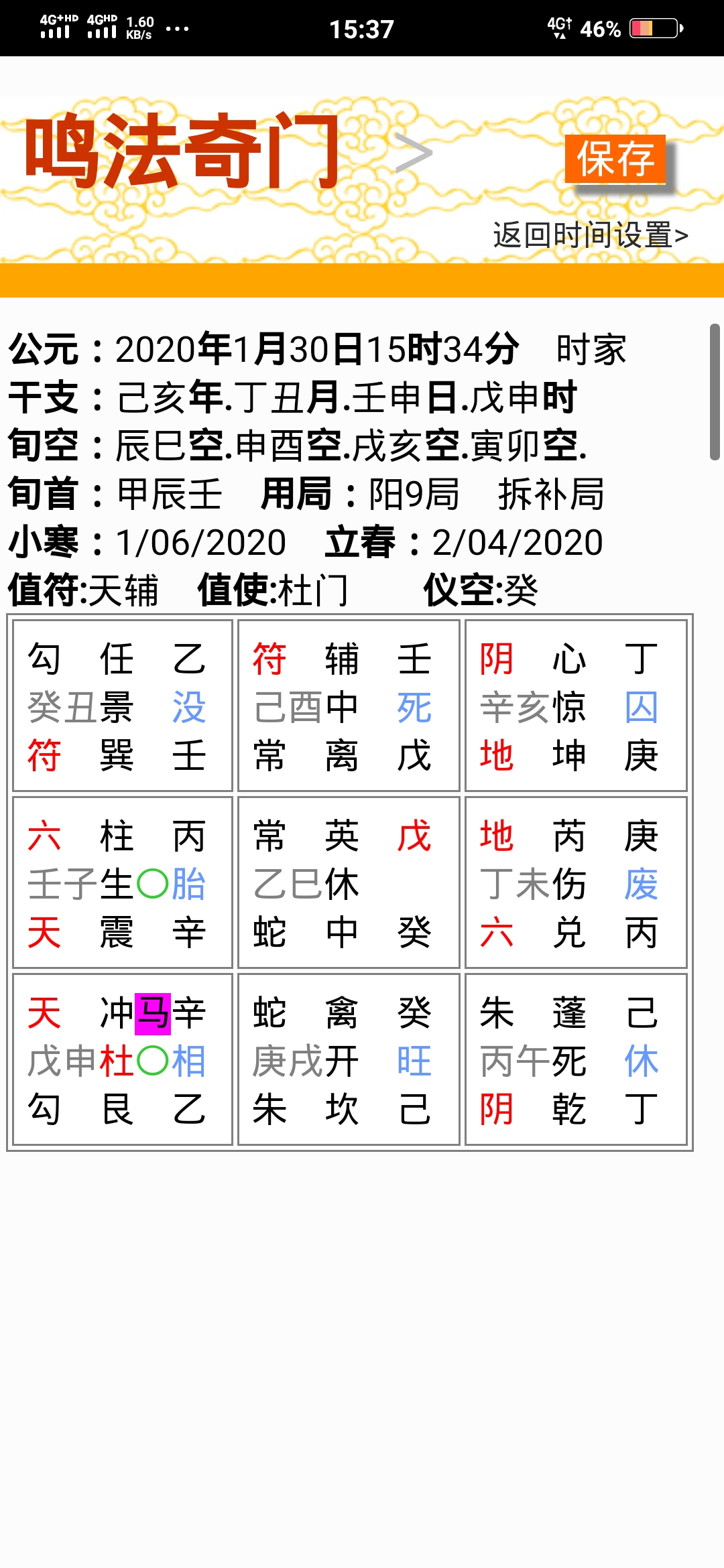The width and height of the screenshot is (724, 1568).
Task: Open the 返回时间设置 link
Action: [590, 235]
